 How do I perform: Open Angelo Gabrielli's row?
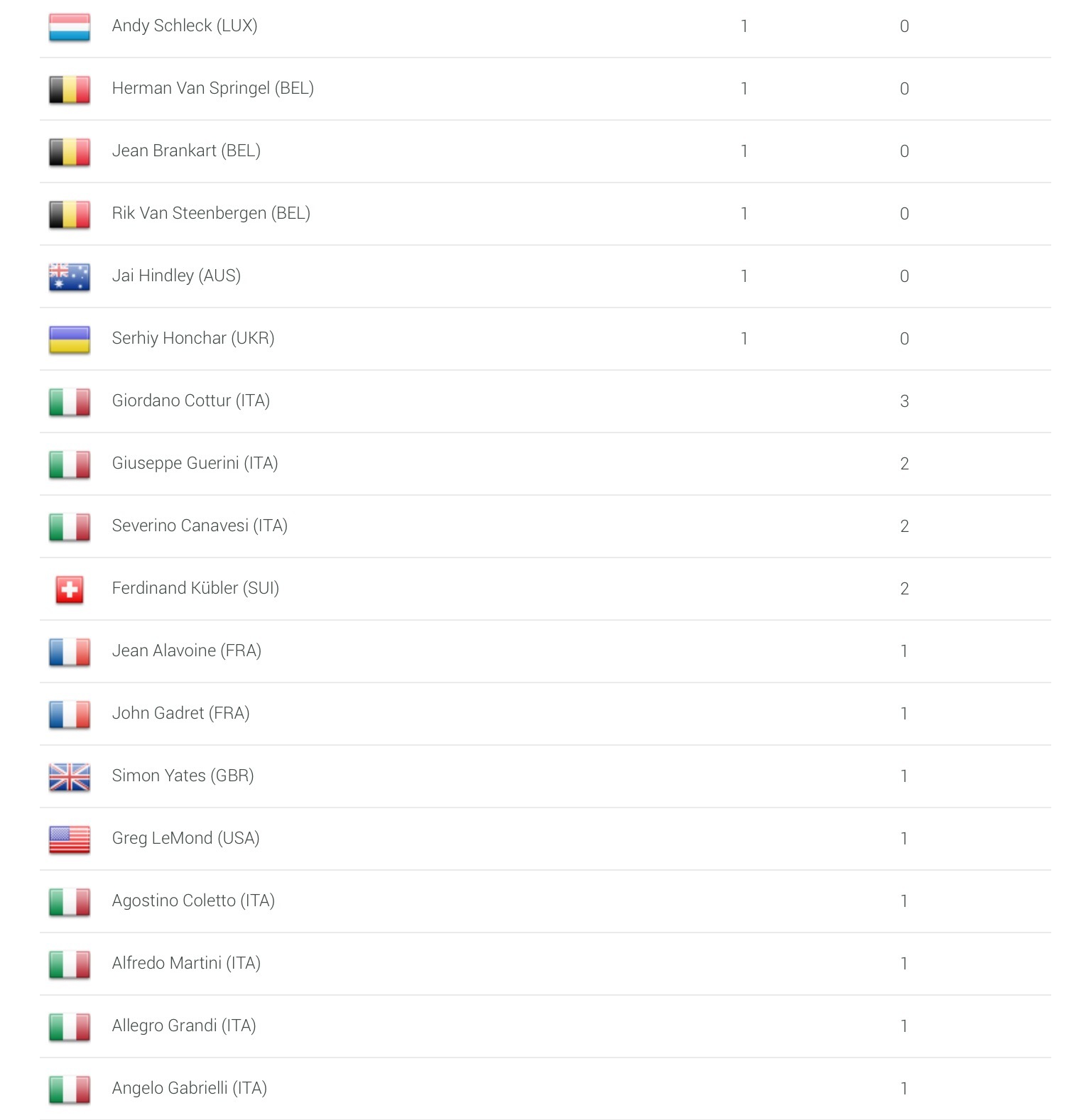click(x=189, y=1089)
